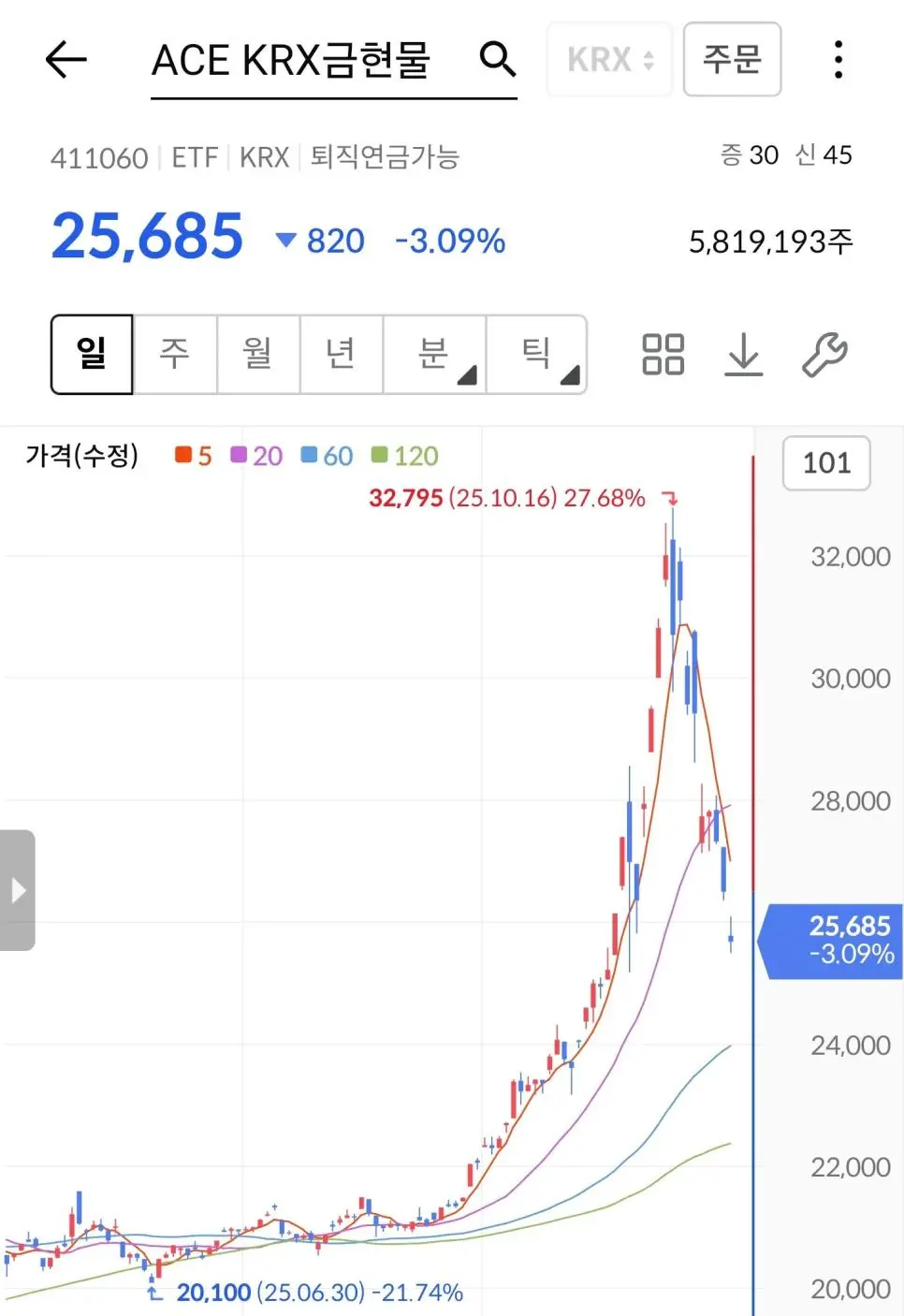Screen dimensions: 904x1316
Task: Search stocks with the magnifier icon
Action: click(x=497, y=59)
